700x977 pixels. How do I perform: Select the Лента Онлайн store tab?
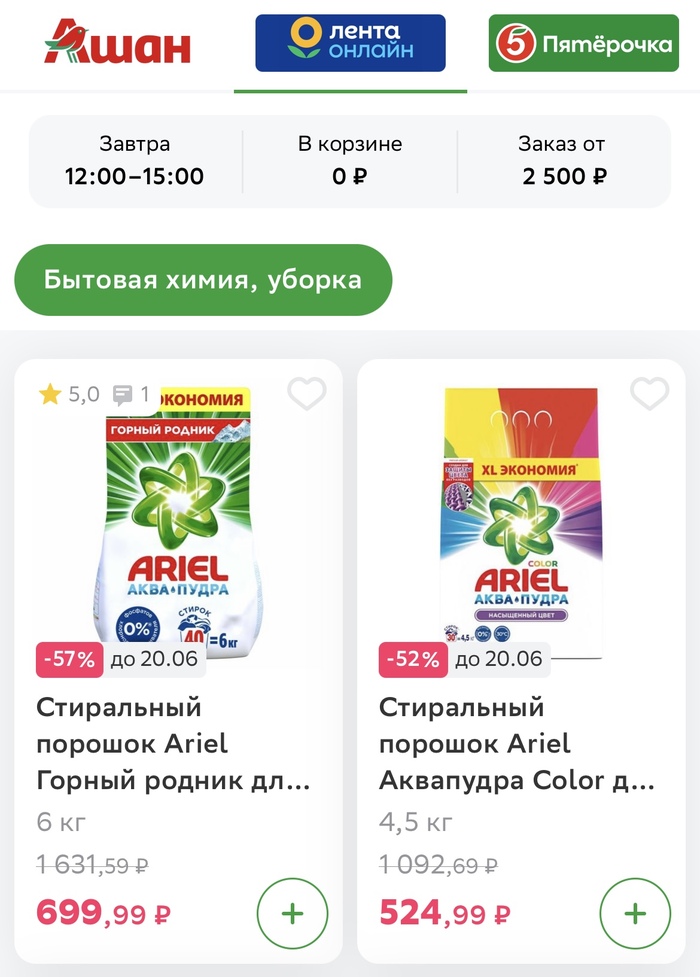pyautogui.click(x=350, y=43)
